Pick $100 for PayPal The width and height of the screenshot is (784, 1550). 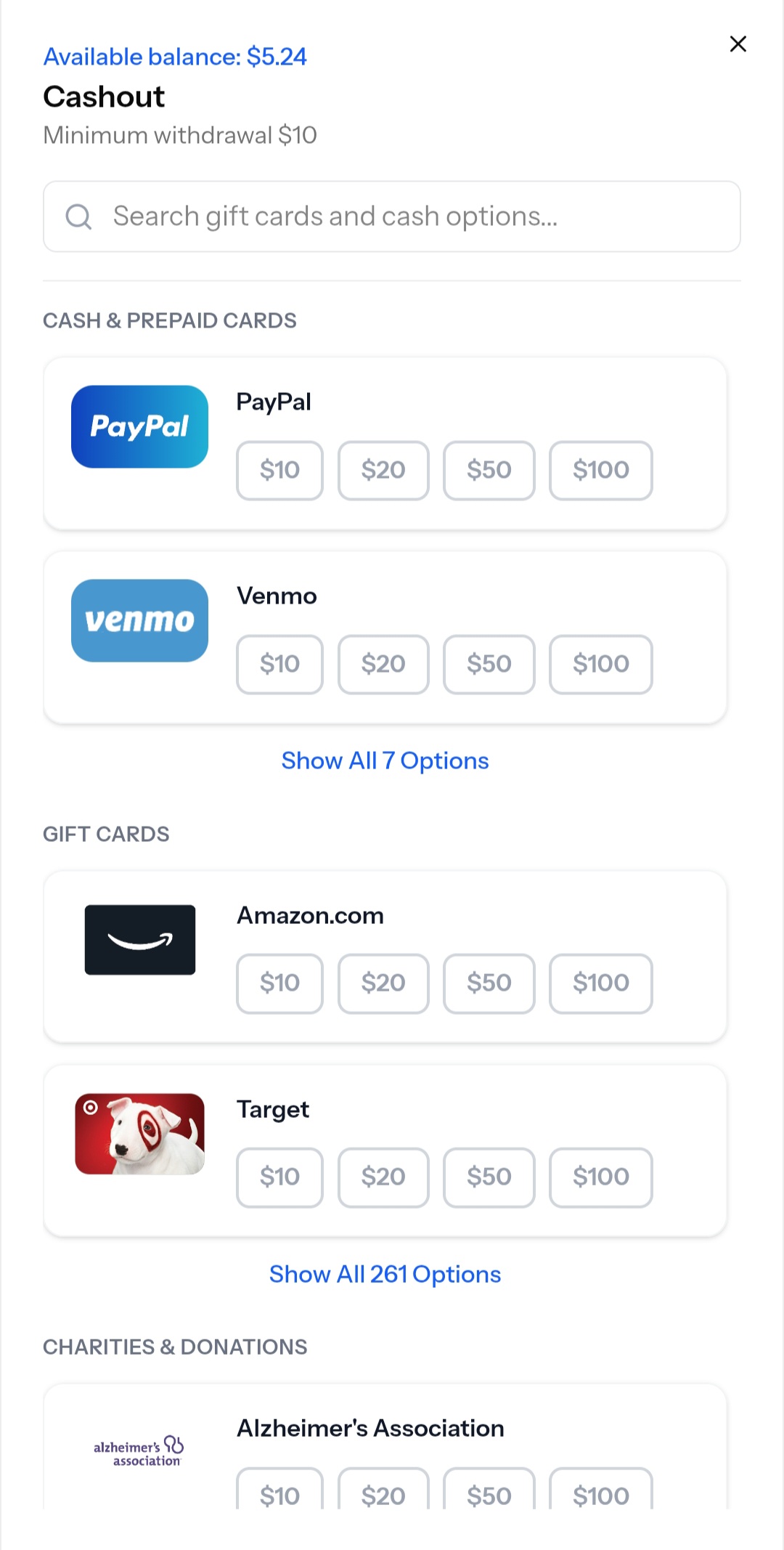pos(600,470)
